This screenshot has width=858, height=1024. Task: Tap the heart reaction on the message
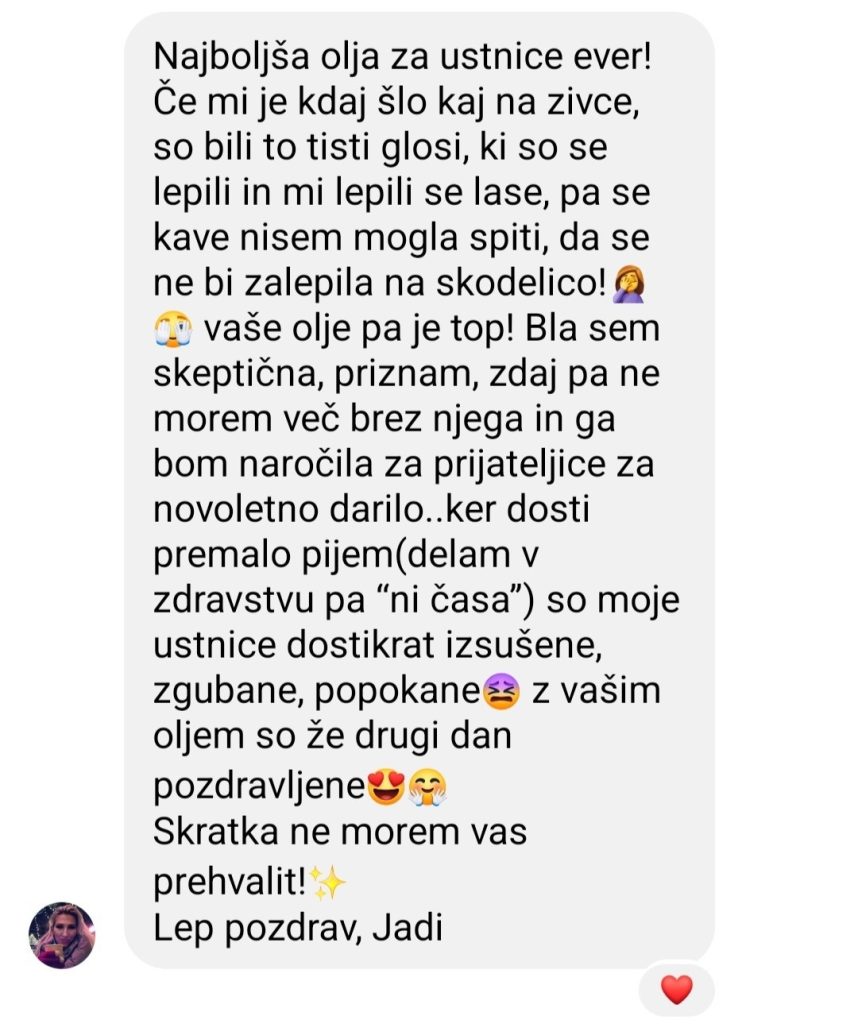(x=677, y=990)
